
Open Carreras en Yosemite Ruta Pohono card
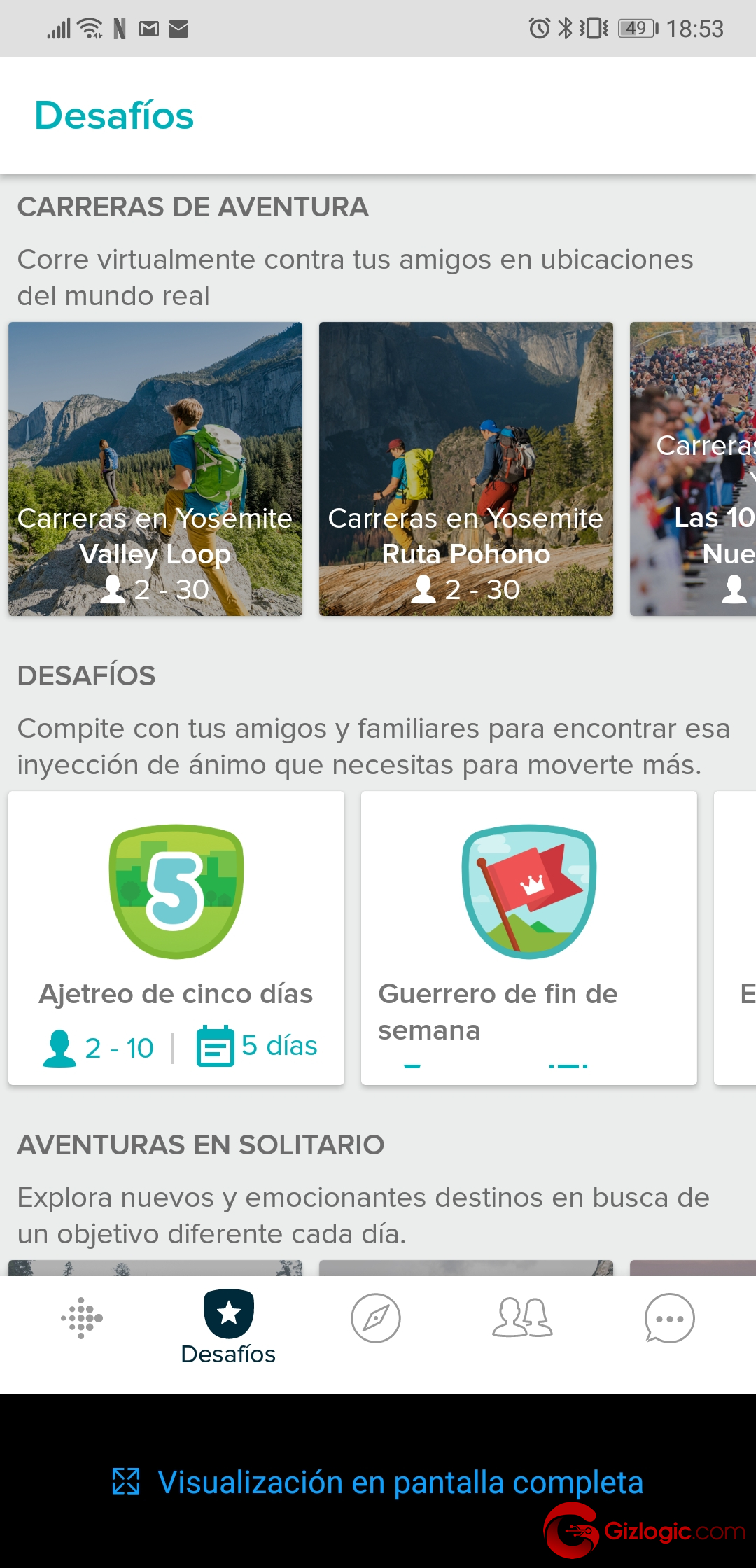(x=466, y=469)
